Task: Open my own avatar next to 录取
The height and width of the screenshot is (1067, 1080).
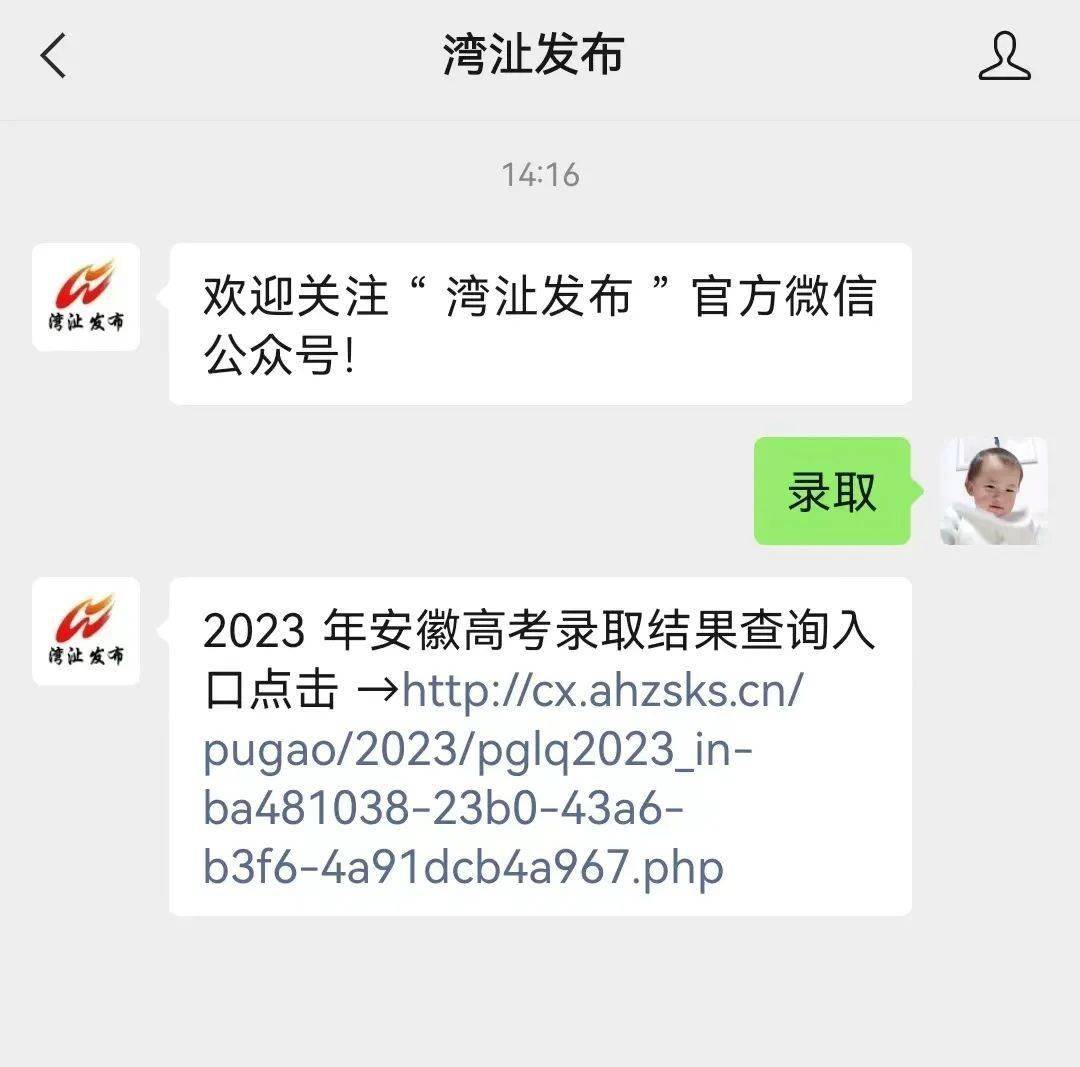Action: pos(993,491)
